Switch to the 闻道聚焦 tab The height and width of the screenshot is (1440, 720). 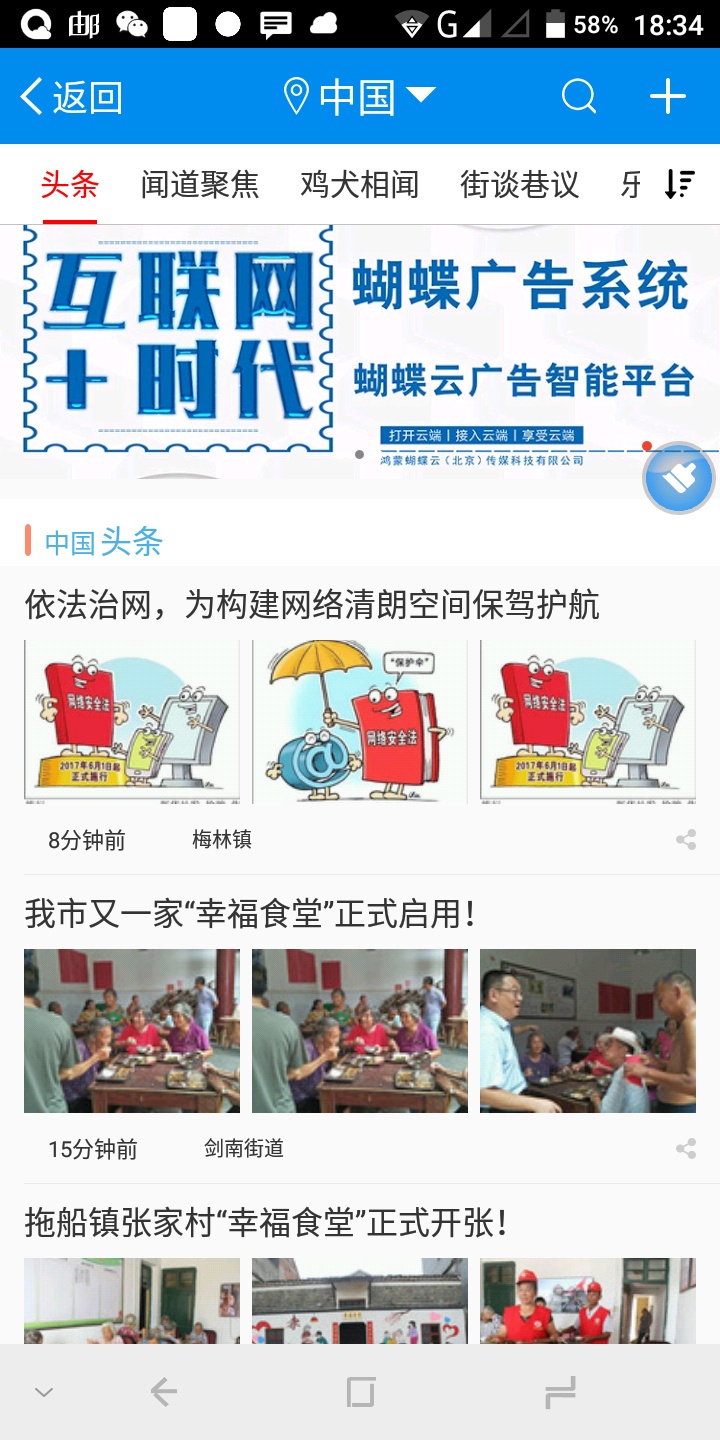coord(200,184)
